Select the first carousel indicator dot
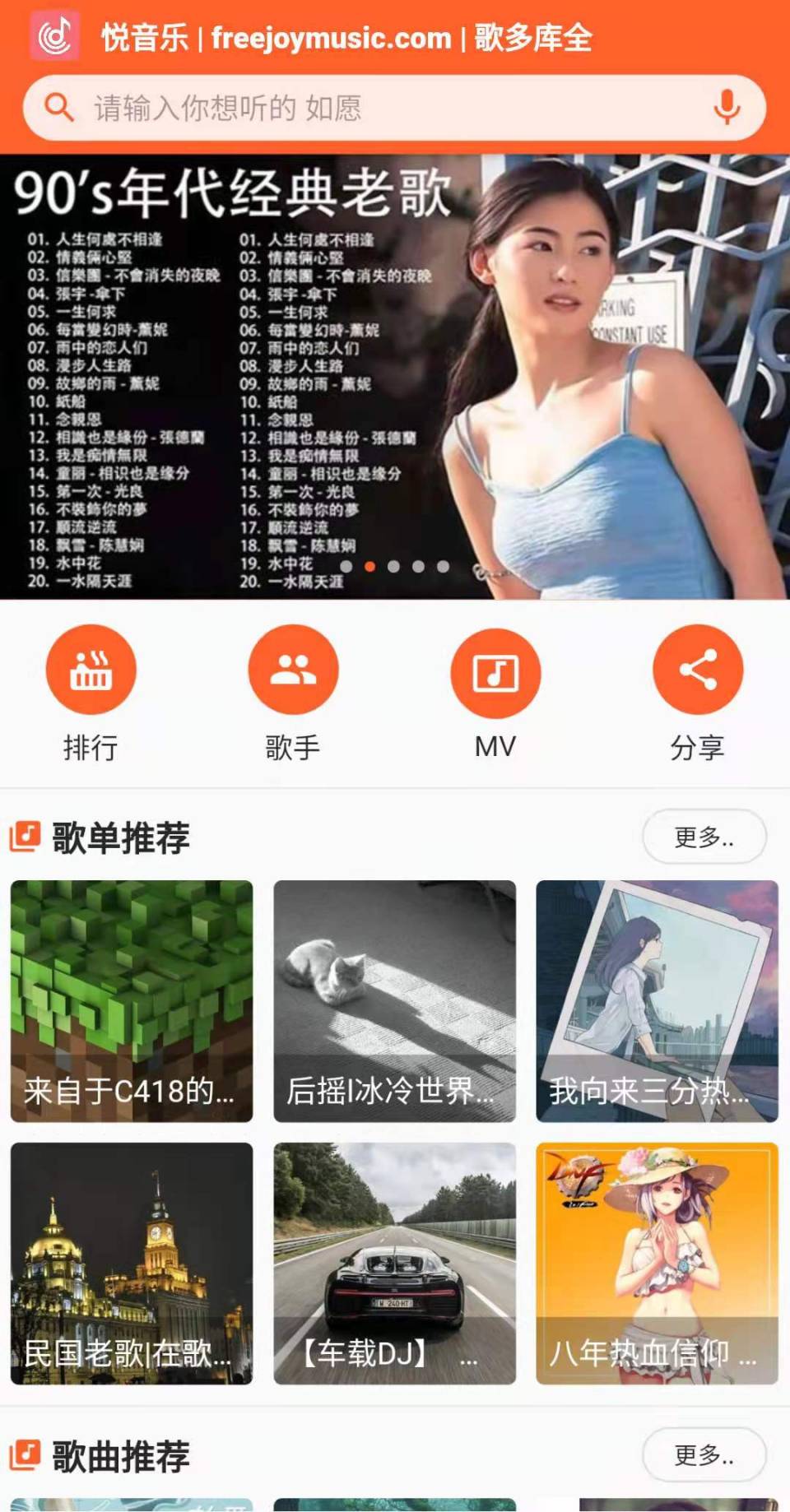The width and height of the screenshot is (790, 1512). click(x=347, y=566)
